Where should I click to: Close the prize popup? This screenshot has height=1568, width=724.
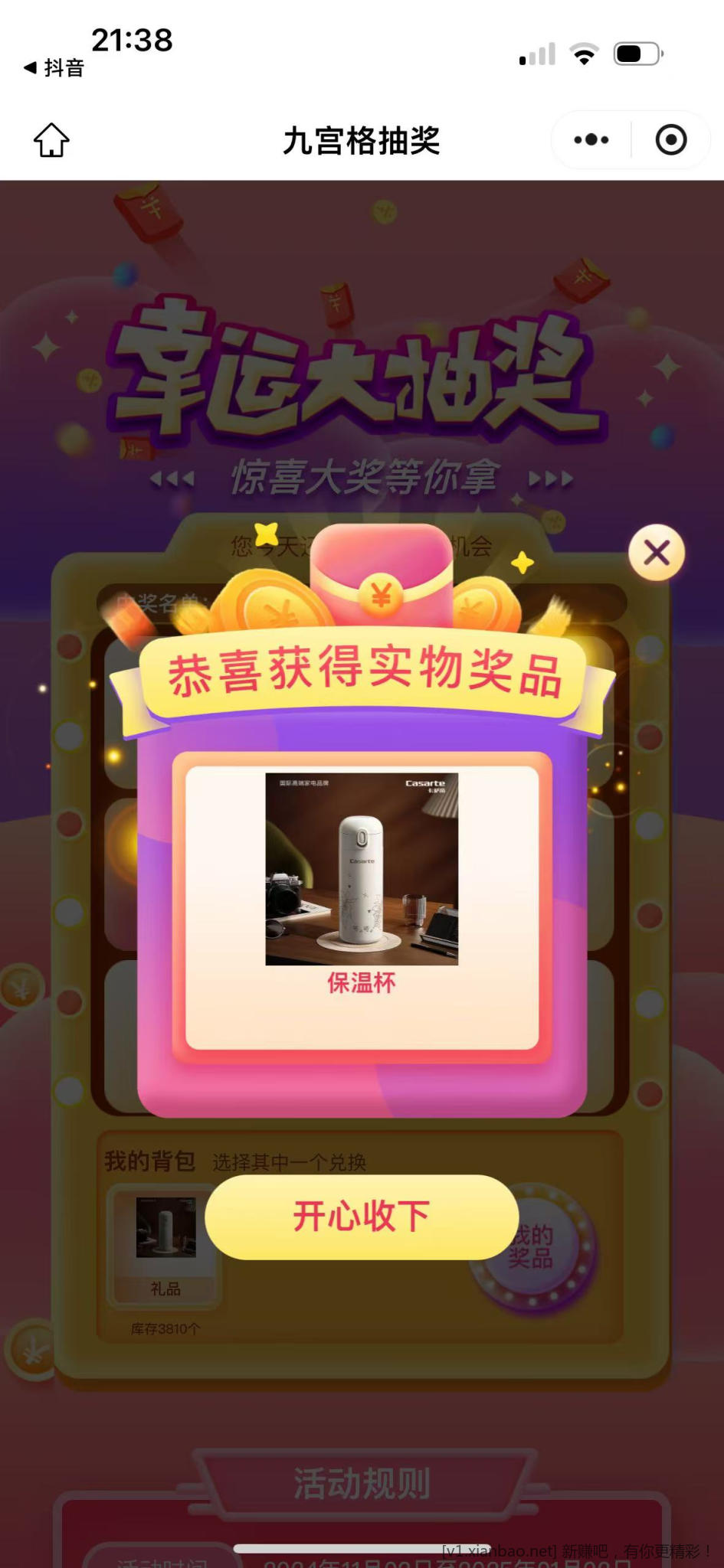point(657,553)
